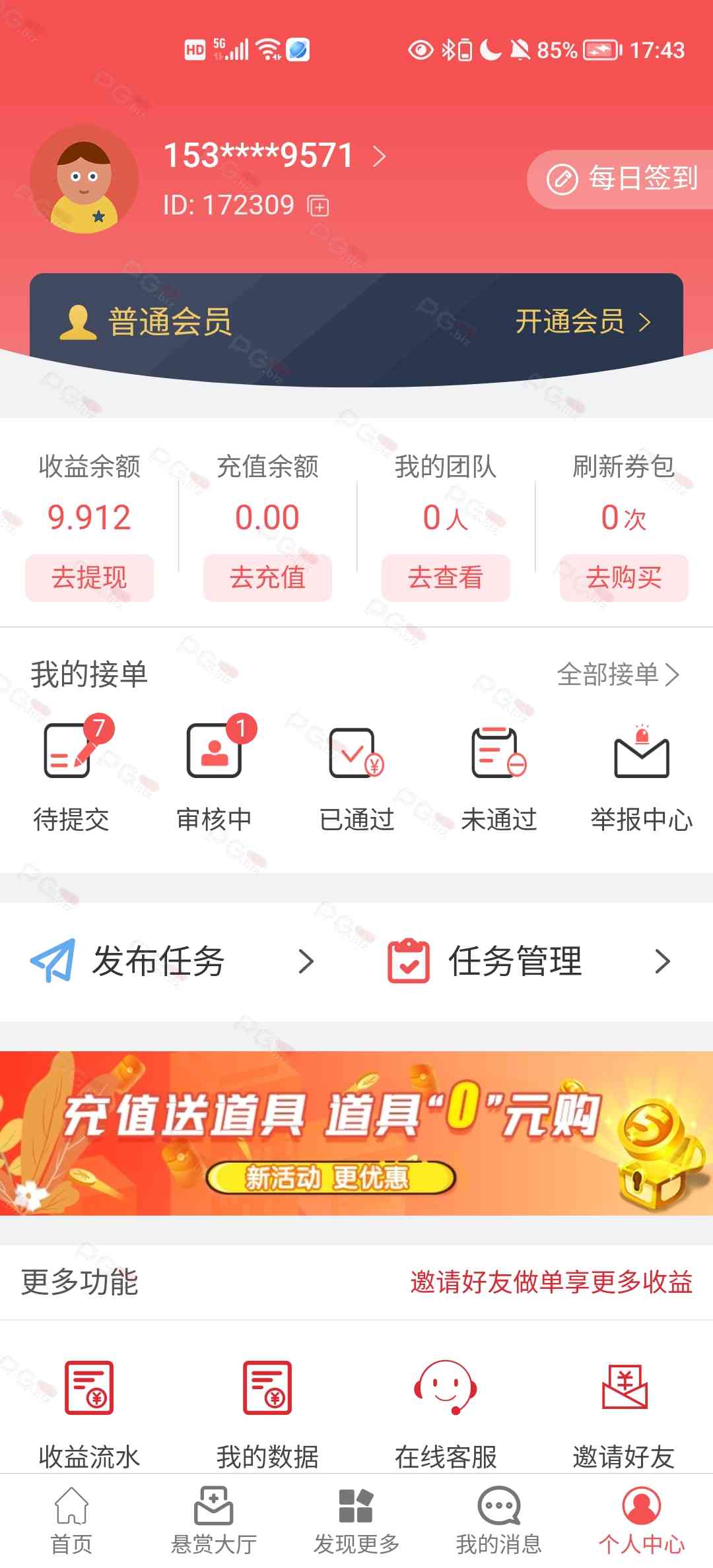Screen dimensions: 713x1568
Task: Open 未通过 rejected orders
Action: pyautogui.click(x=499, y=773)
